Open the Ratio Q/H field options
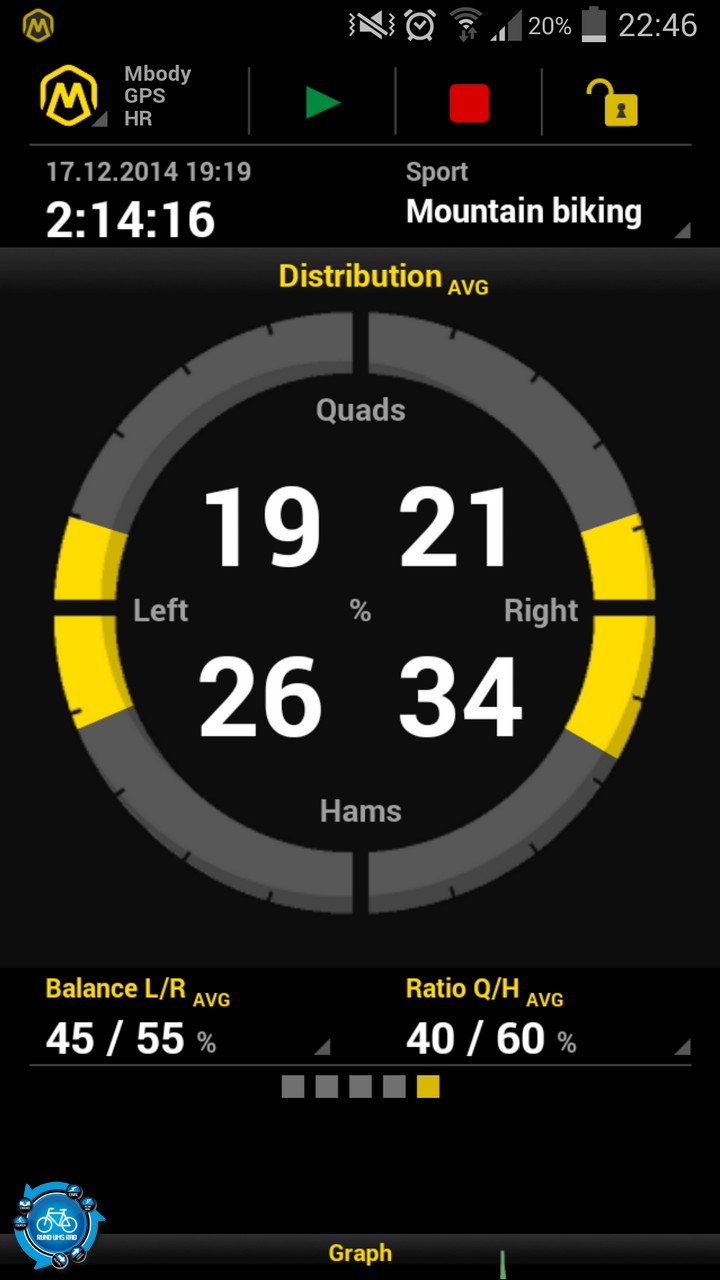This screenshot has width=720, height=1280. click(547, 1022)
